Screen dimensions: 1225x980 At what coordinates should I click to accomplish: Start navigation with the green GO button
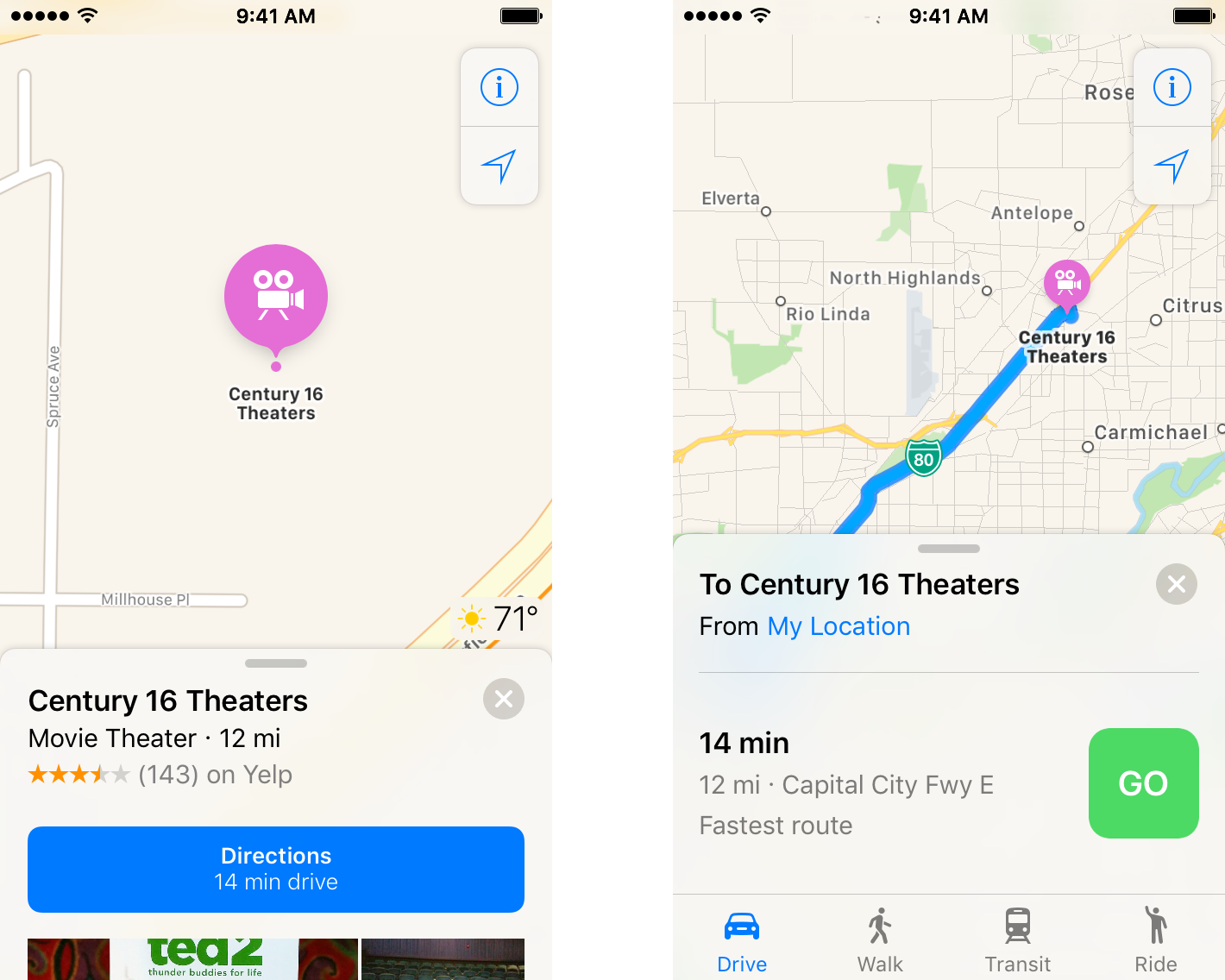1143,783
